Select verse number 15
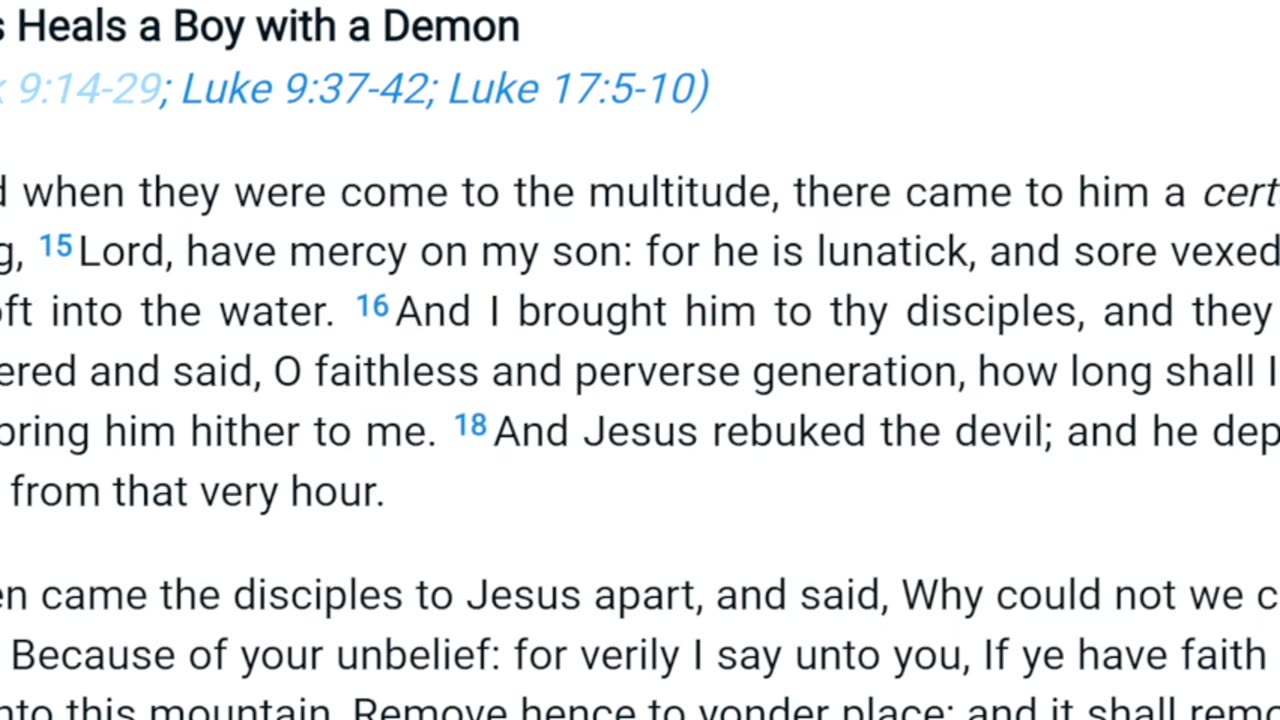 click(56, 246)
